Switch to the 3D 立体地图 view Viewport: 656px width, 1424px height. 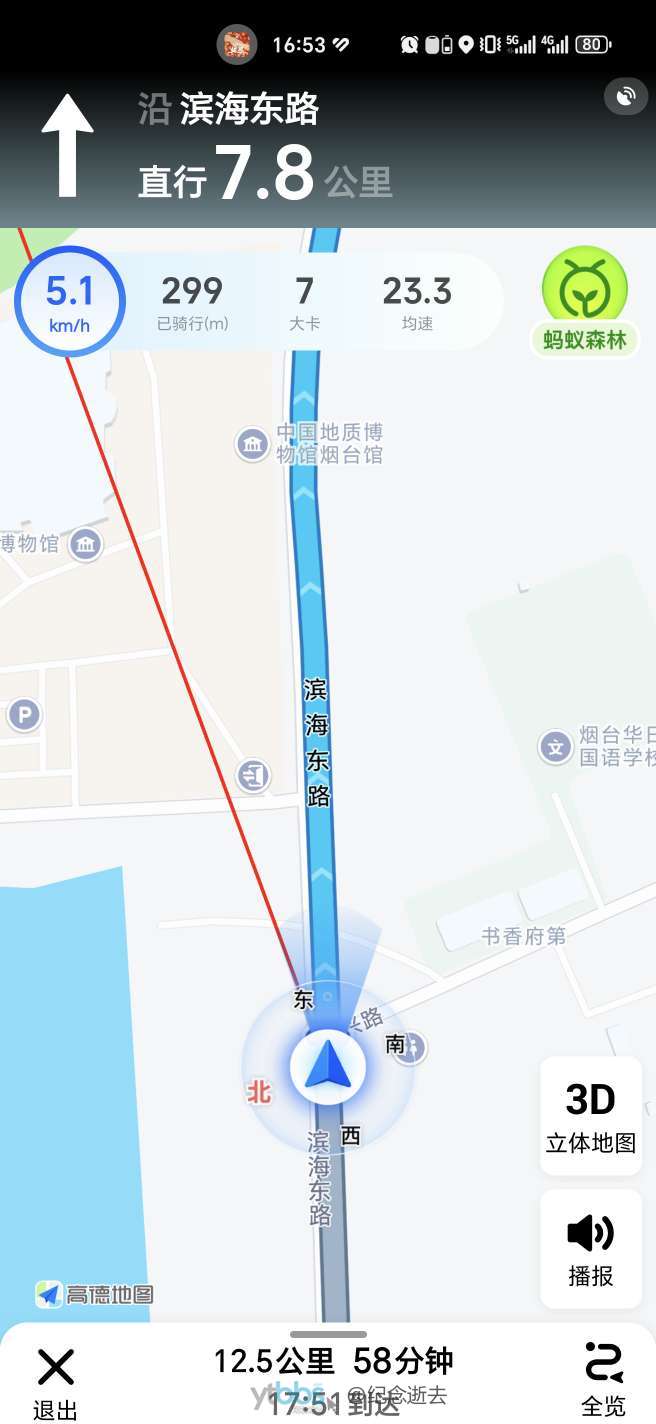tap(591, 1116)
